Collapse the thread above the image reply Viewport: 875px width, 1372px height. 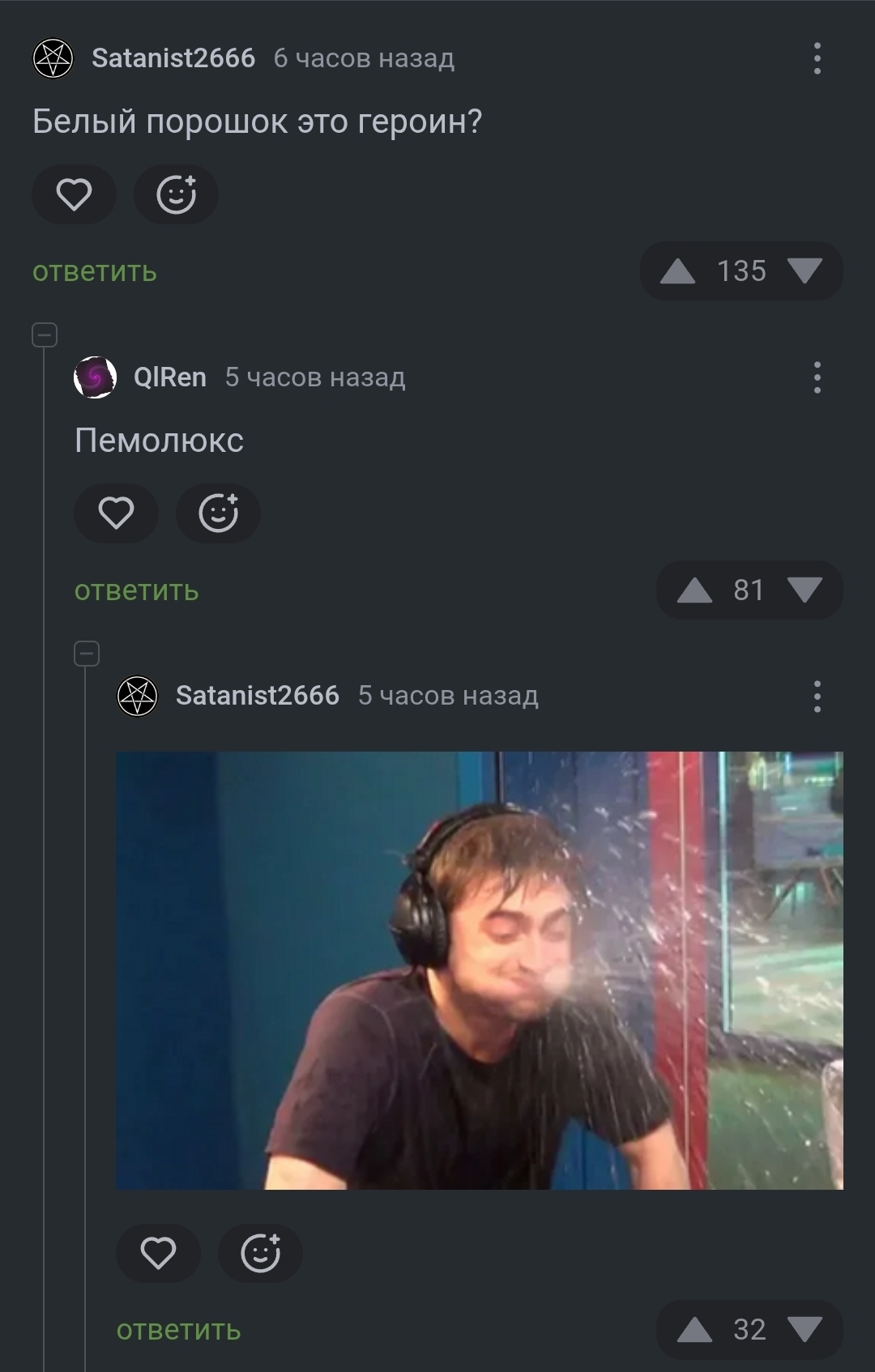(x=87, y=653)
